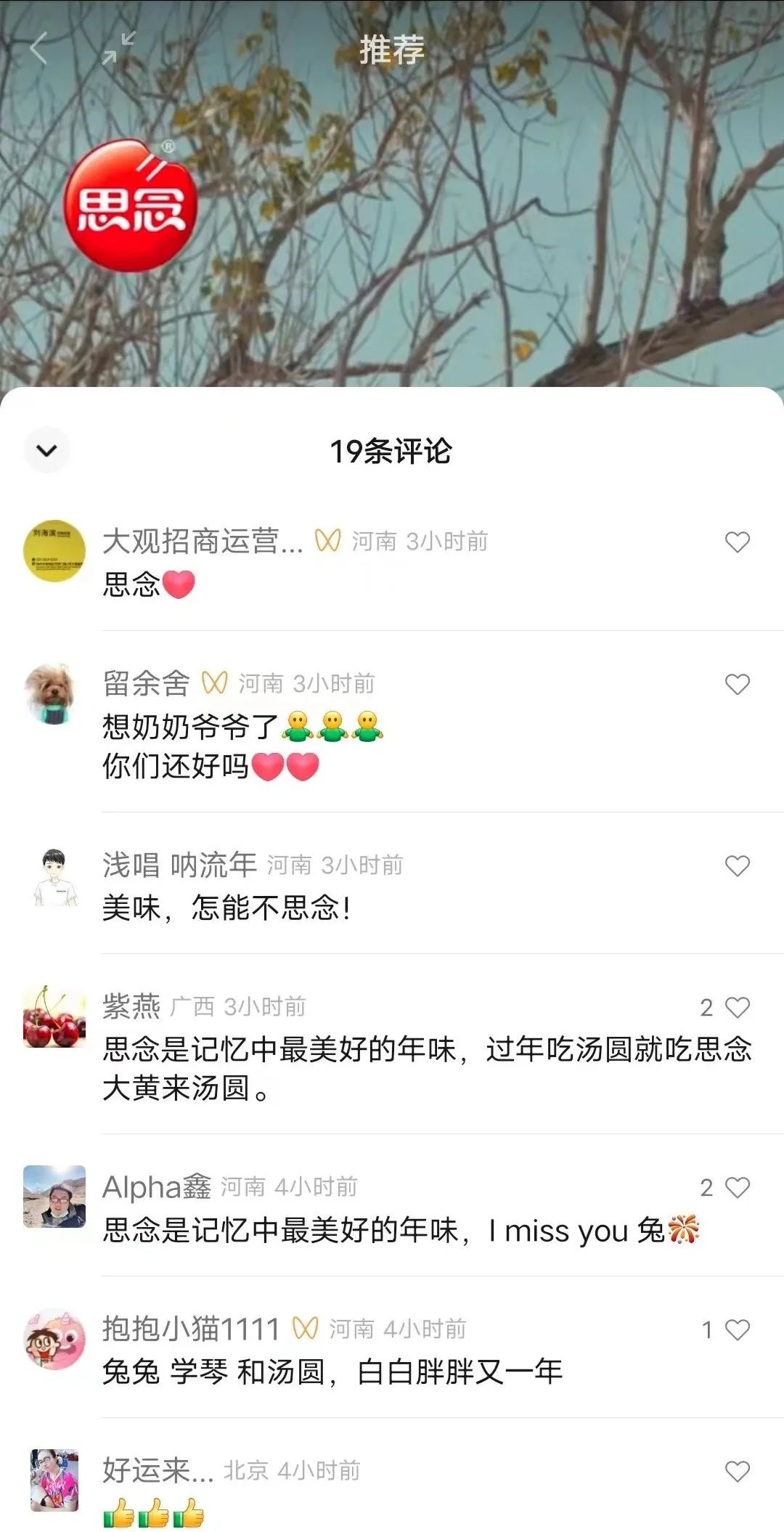The width and height of the screenshot is (784, 1532).
Task: Go back using the top-left arrow
Action: [38, 49]
